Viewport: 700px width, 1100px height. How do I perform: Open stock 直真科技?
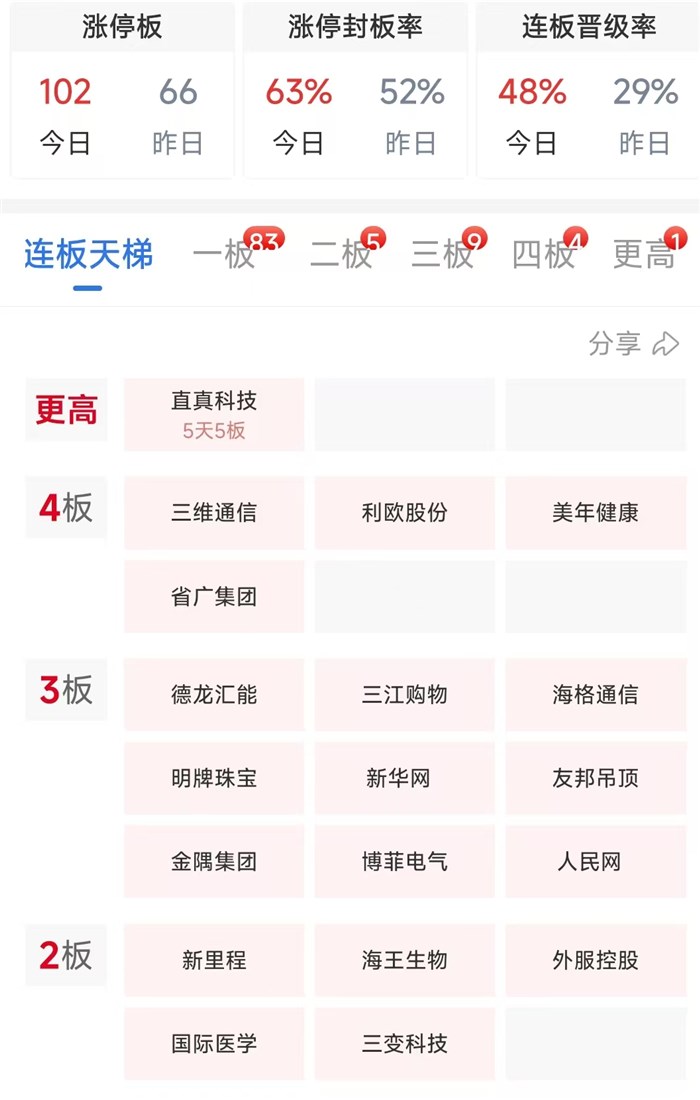click(214, 415)
